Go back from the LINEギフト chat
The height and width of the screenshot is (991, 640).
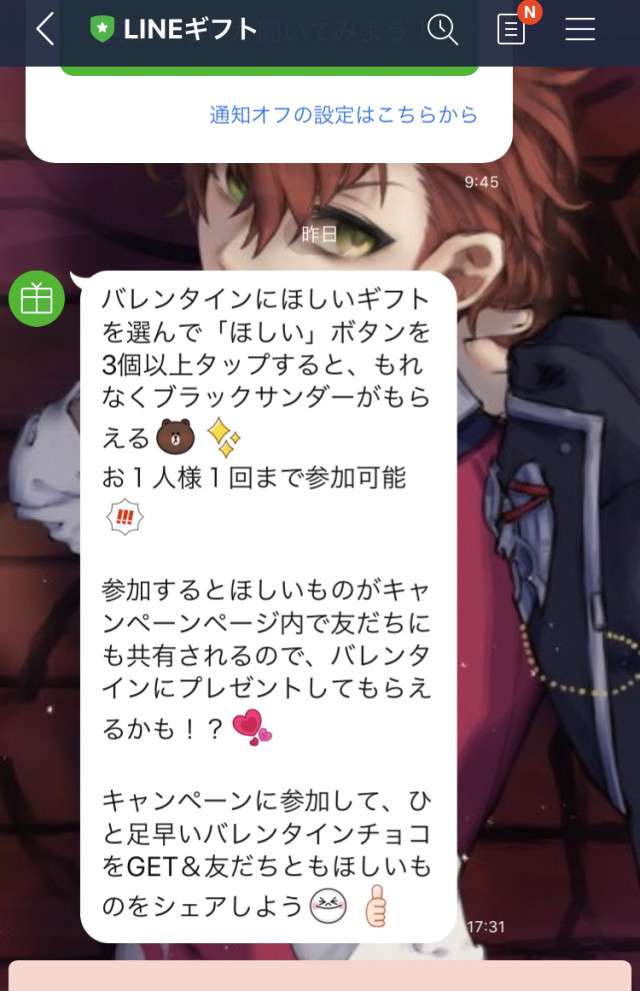click(x=45, y=29)
